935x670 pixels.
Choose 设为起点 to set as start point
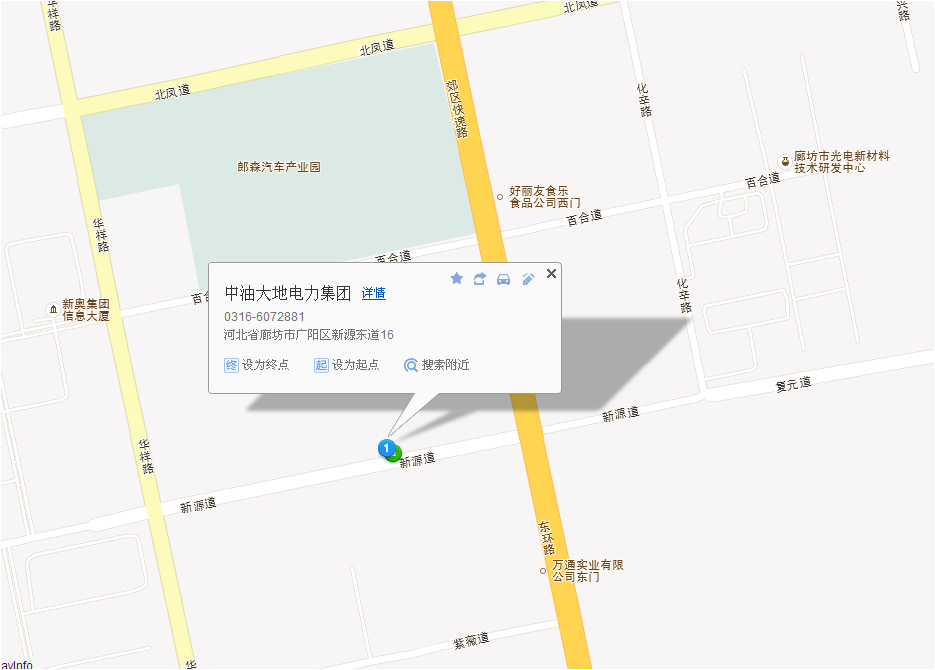347,365
